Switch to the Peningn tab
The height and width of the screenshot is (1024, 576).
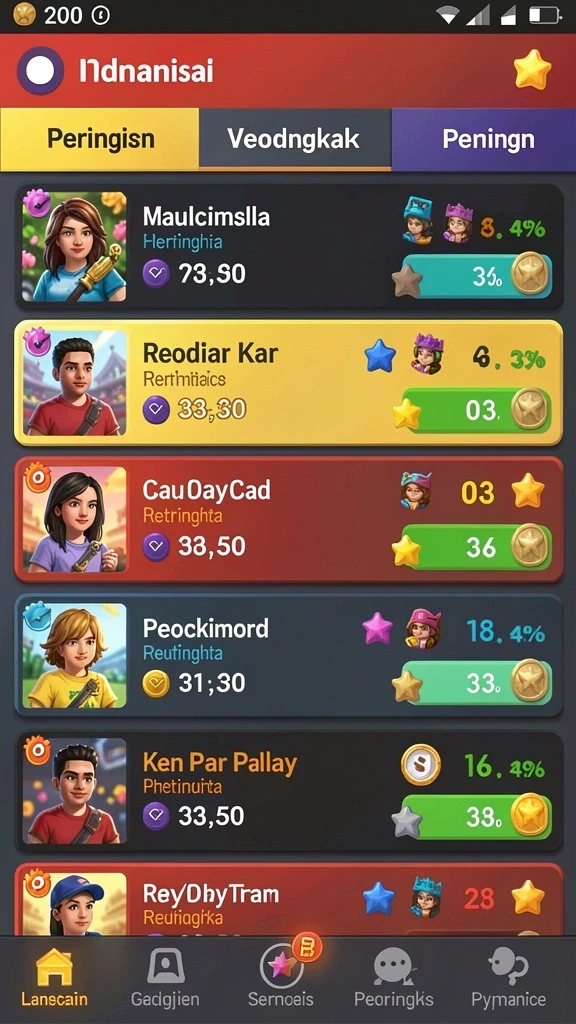(x=484, y=139)
